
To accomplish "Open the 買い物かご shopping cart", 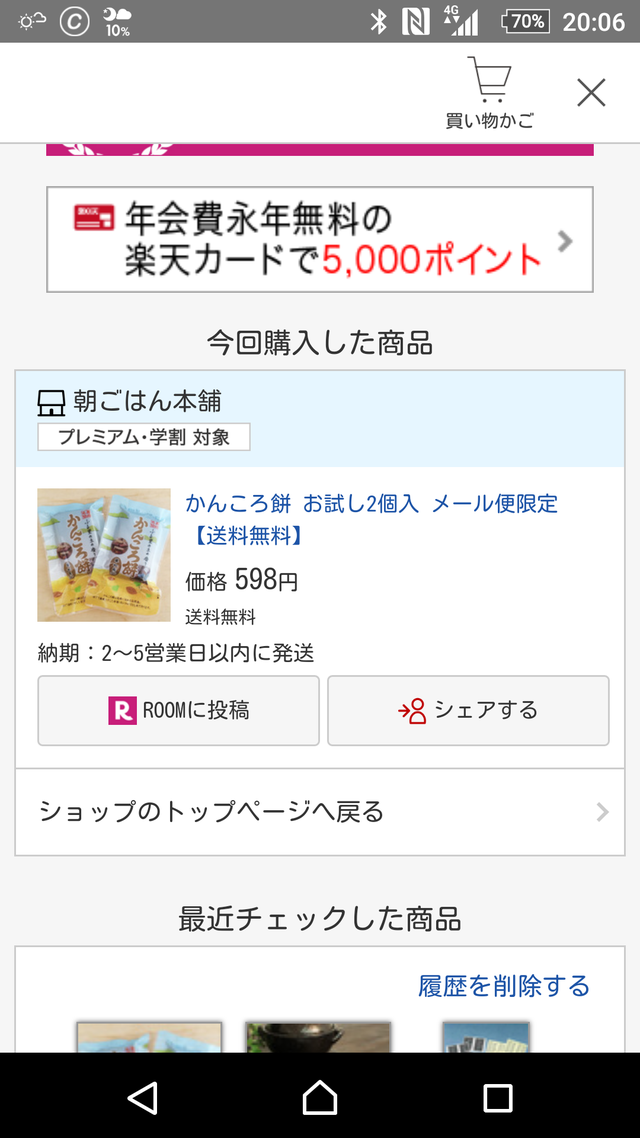I will point(489,93).
